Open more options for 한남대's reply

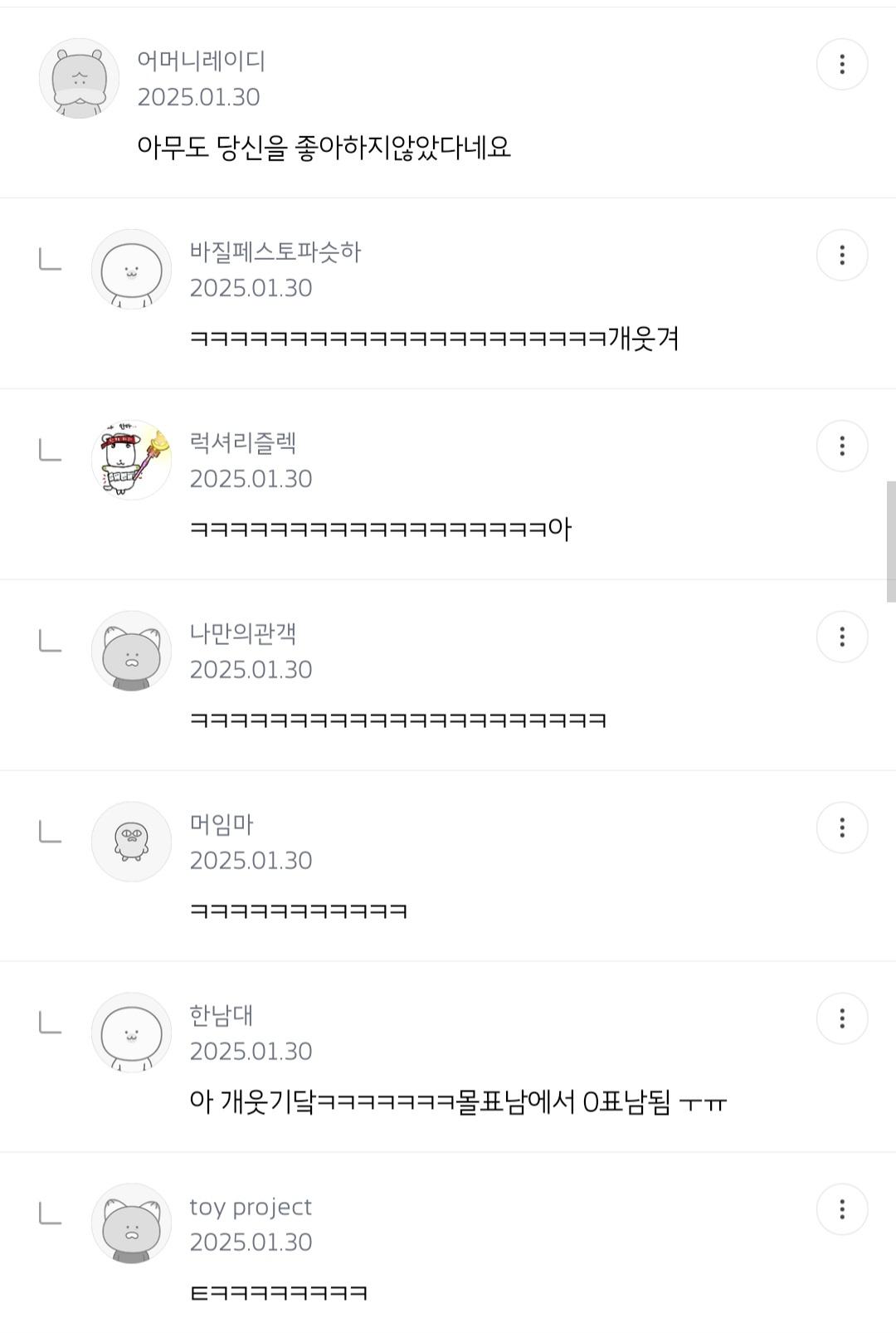coord(842,1018)
